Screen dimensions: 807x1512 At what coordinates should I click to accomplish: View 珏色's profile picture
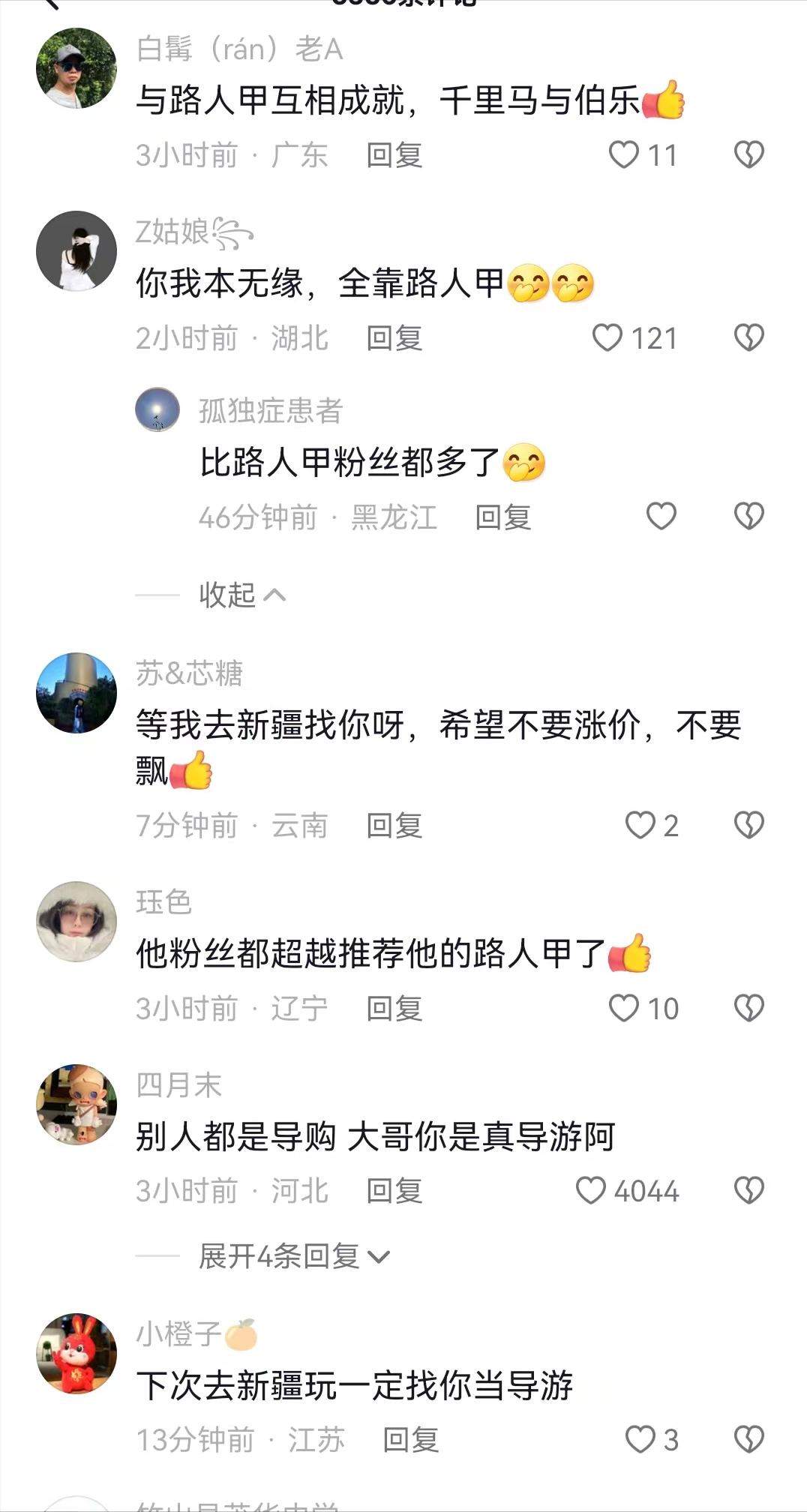pyautogui.click(x=76, y=921)
